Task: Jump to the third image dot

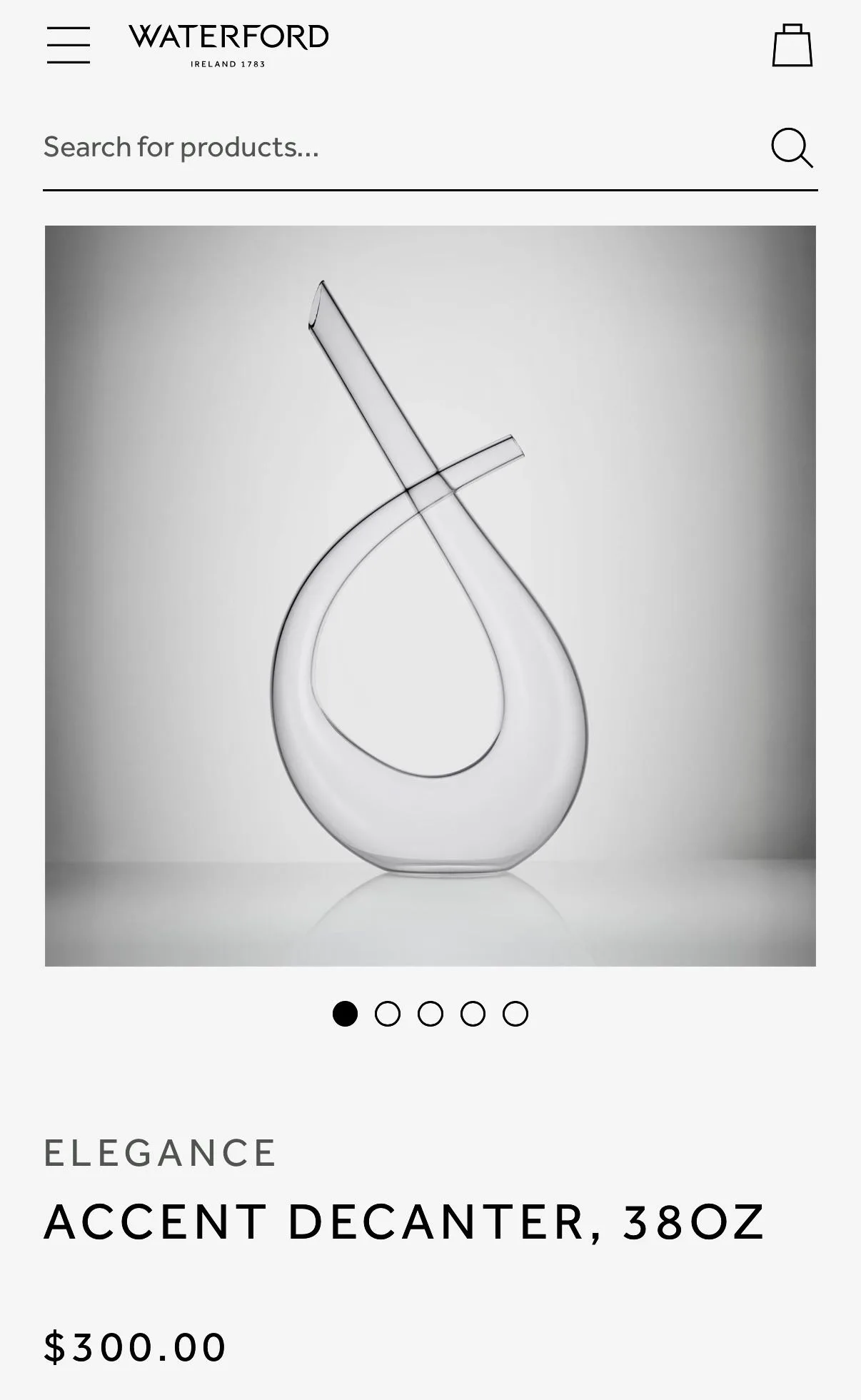Action: point(430,1014)
